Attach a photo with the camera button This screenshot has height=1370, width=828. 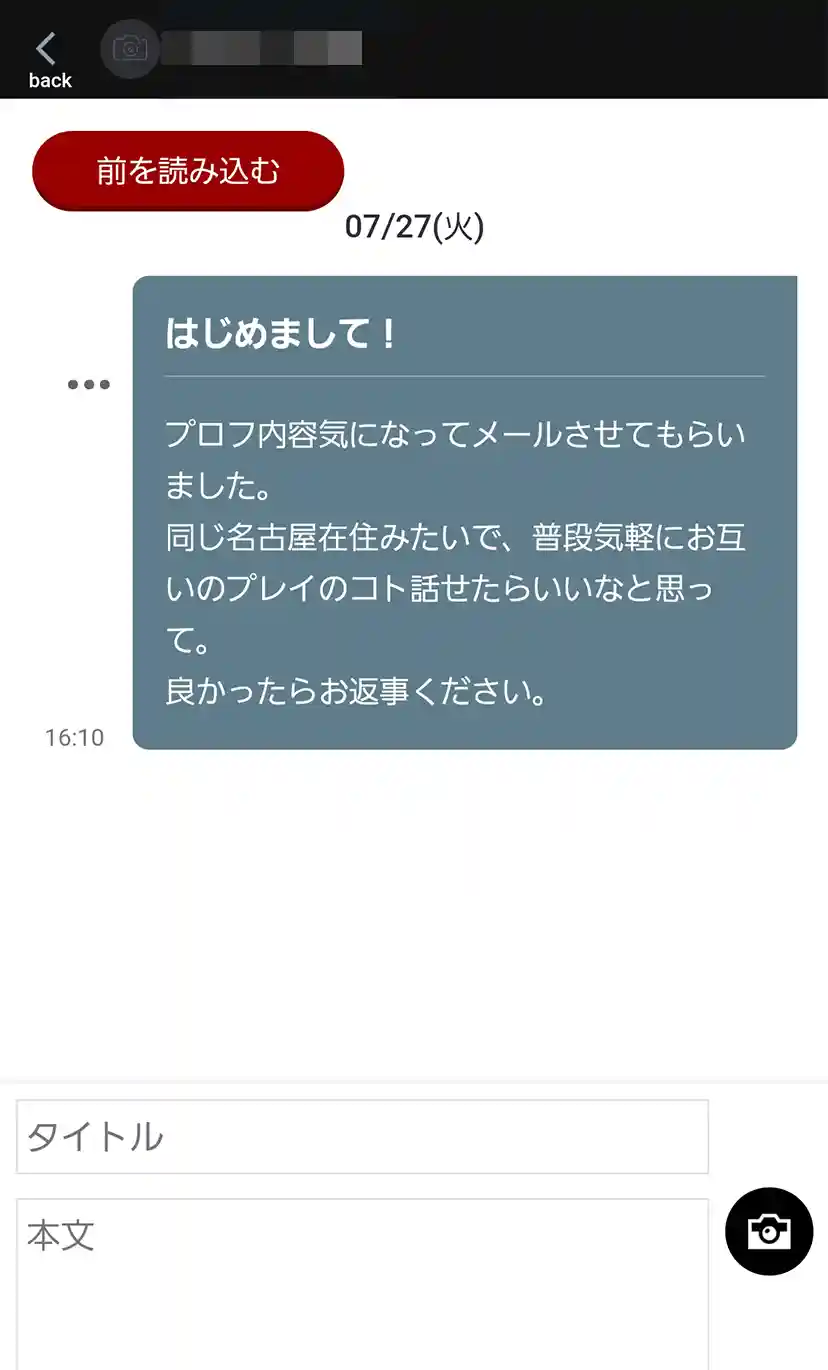point(769,1231)
